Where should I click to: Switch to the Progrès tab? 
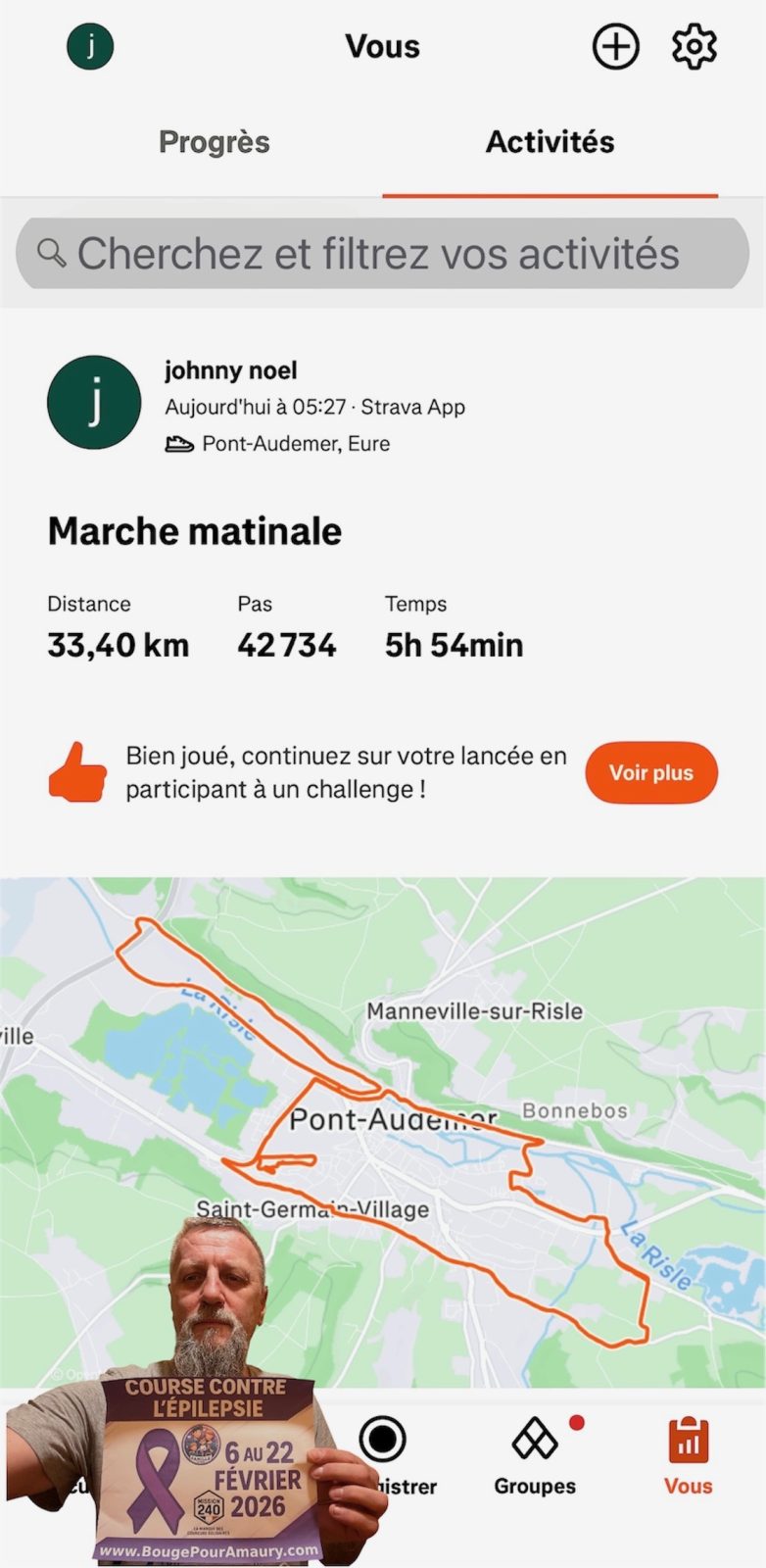tap(214, 142)
